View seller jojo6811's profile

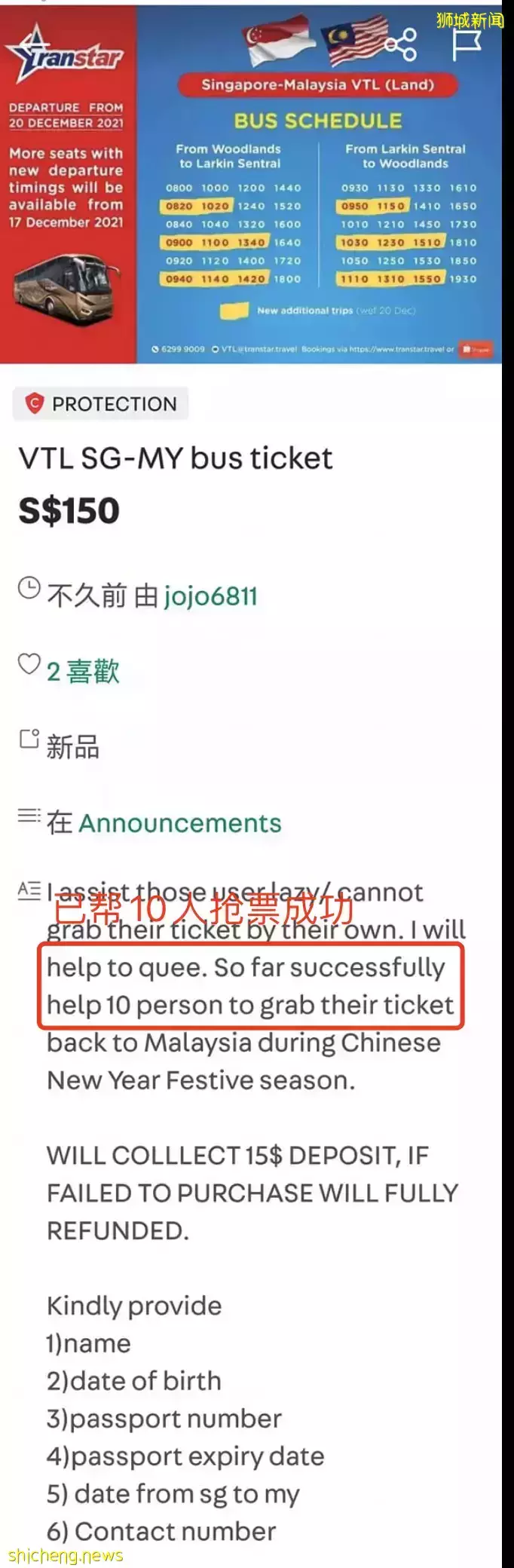210,596
